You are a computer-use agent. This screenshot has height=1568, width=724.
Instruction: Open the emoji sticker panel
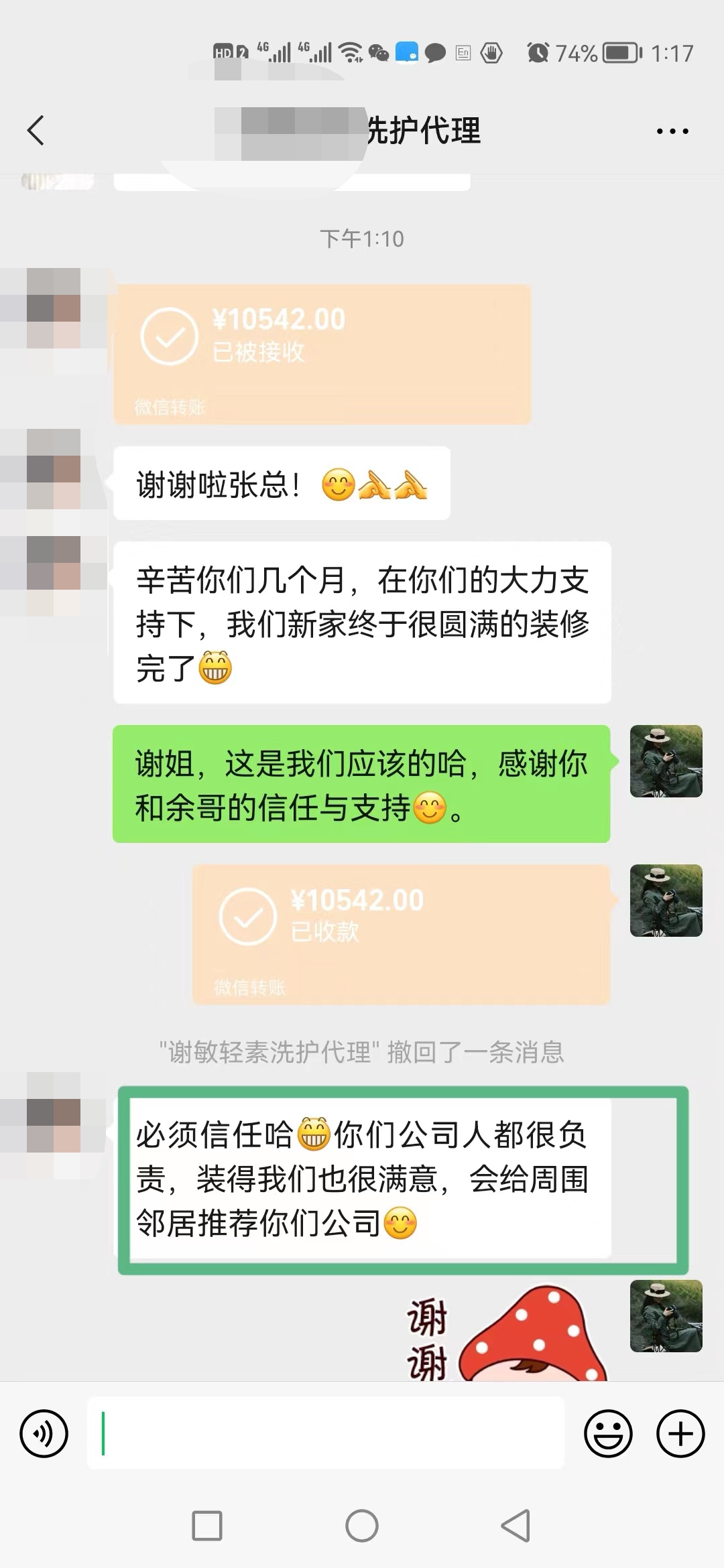(x=608, y=1433)
